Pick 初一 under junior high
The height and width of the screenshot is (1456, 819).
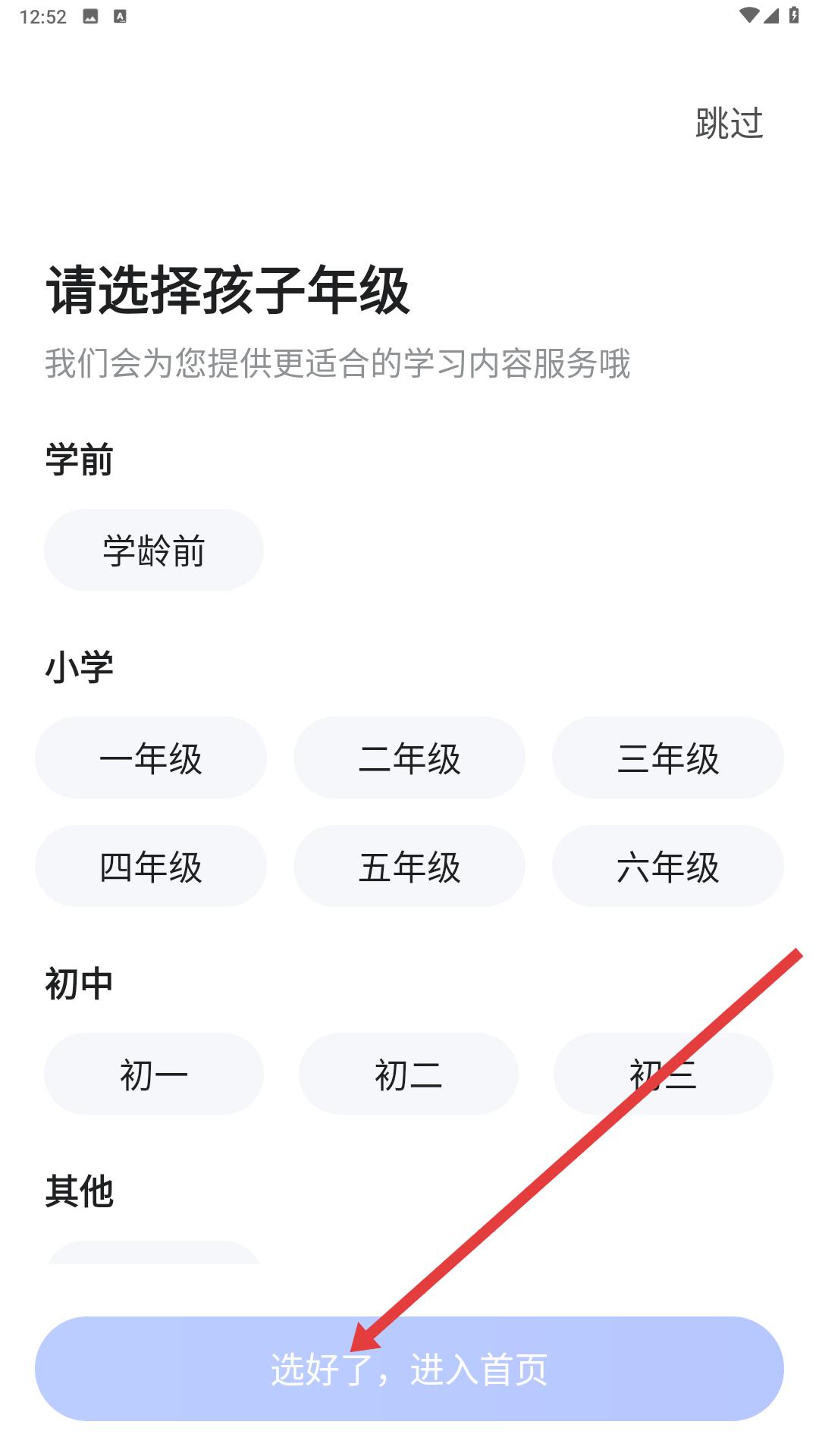(x=154, y=1074)
